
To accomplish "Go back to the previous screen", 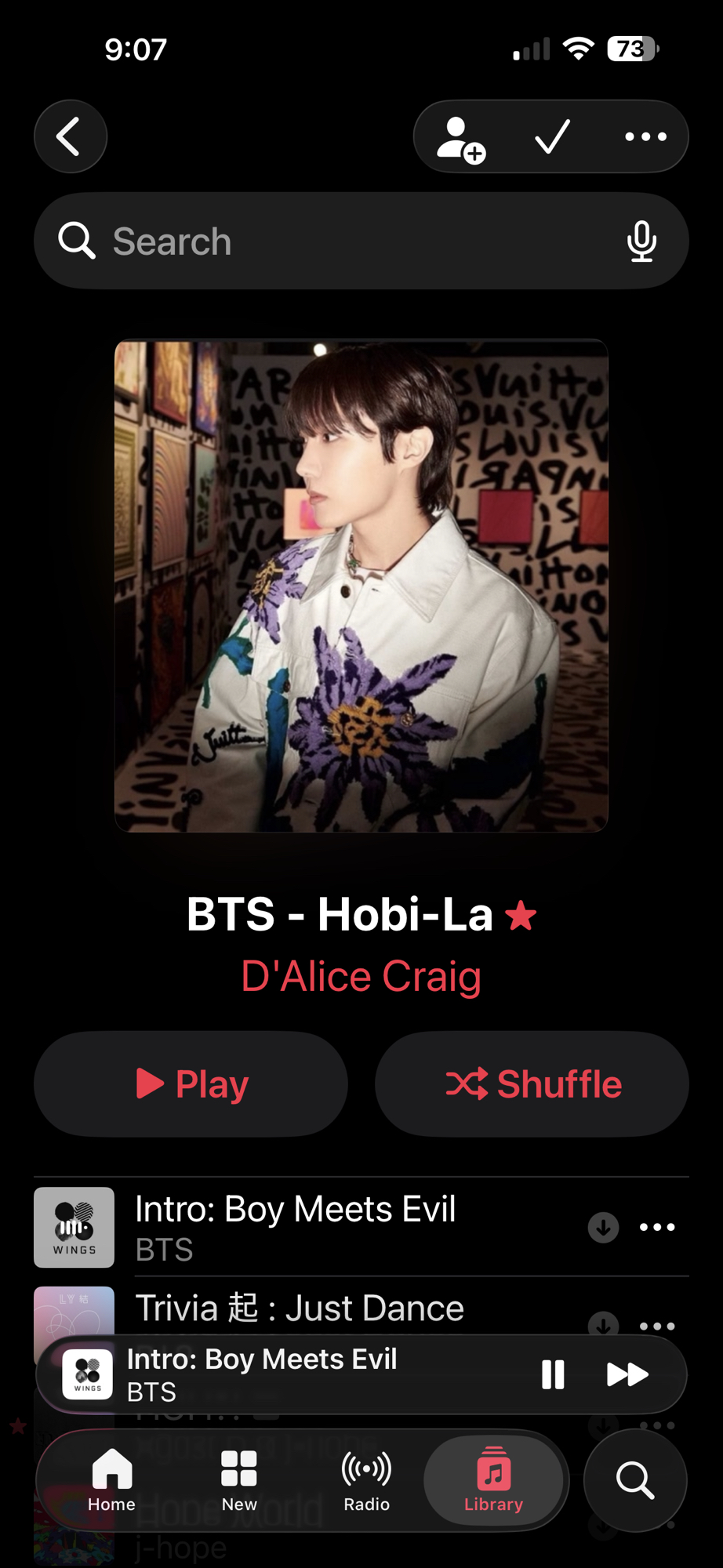I will (x=70, y=136).
